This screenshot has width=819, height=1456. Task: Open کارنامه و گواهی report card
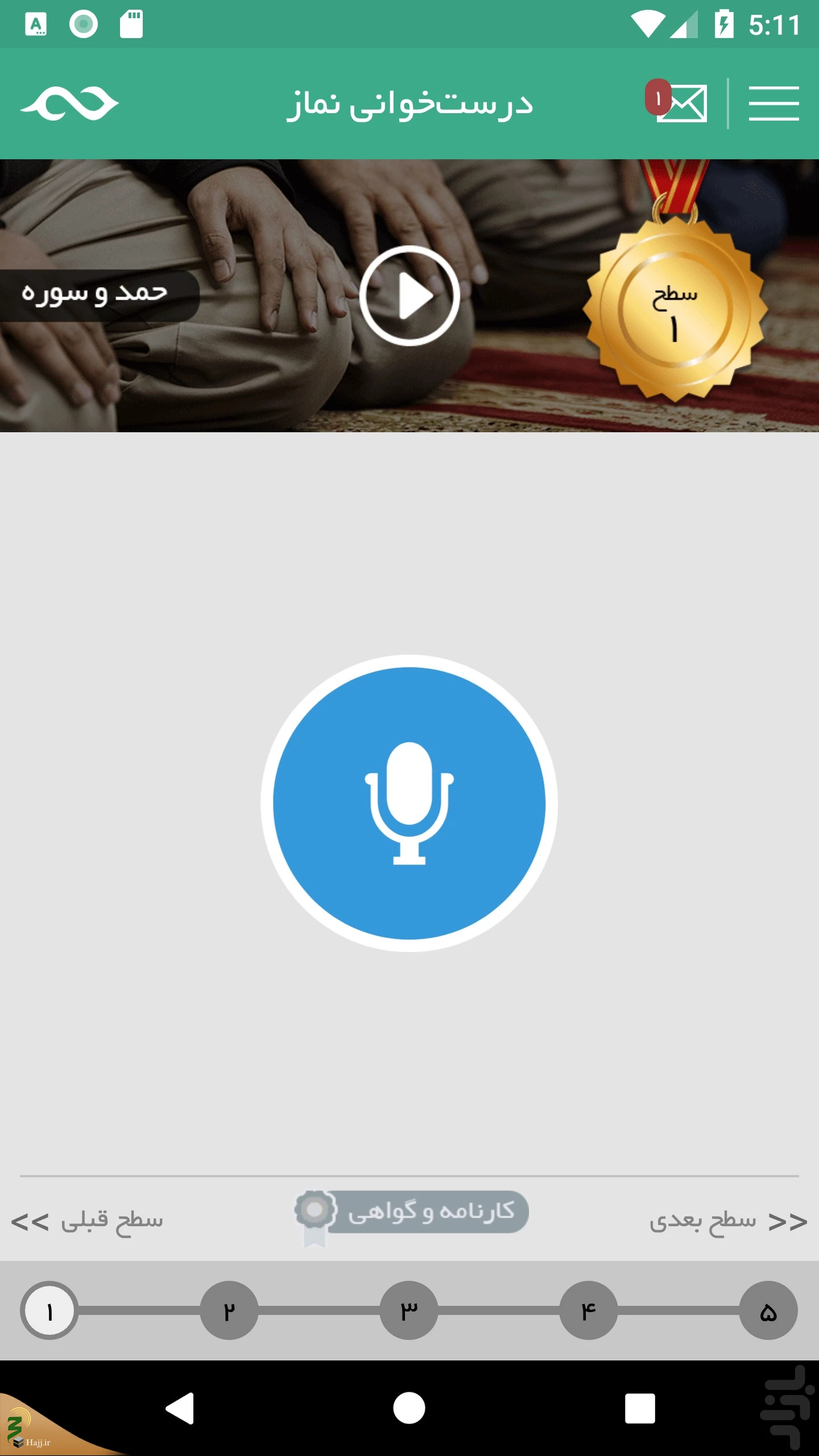pyautogui.click(x=412, y=1213)
